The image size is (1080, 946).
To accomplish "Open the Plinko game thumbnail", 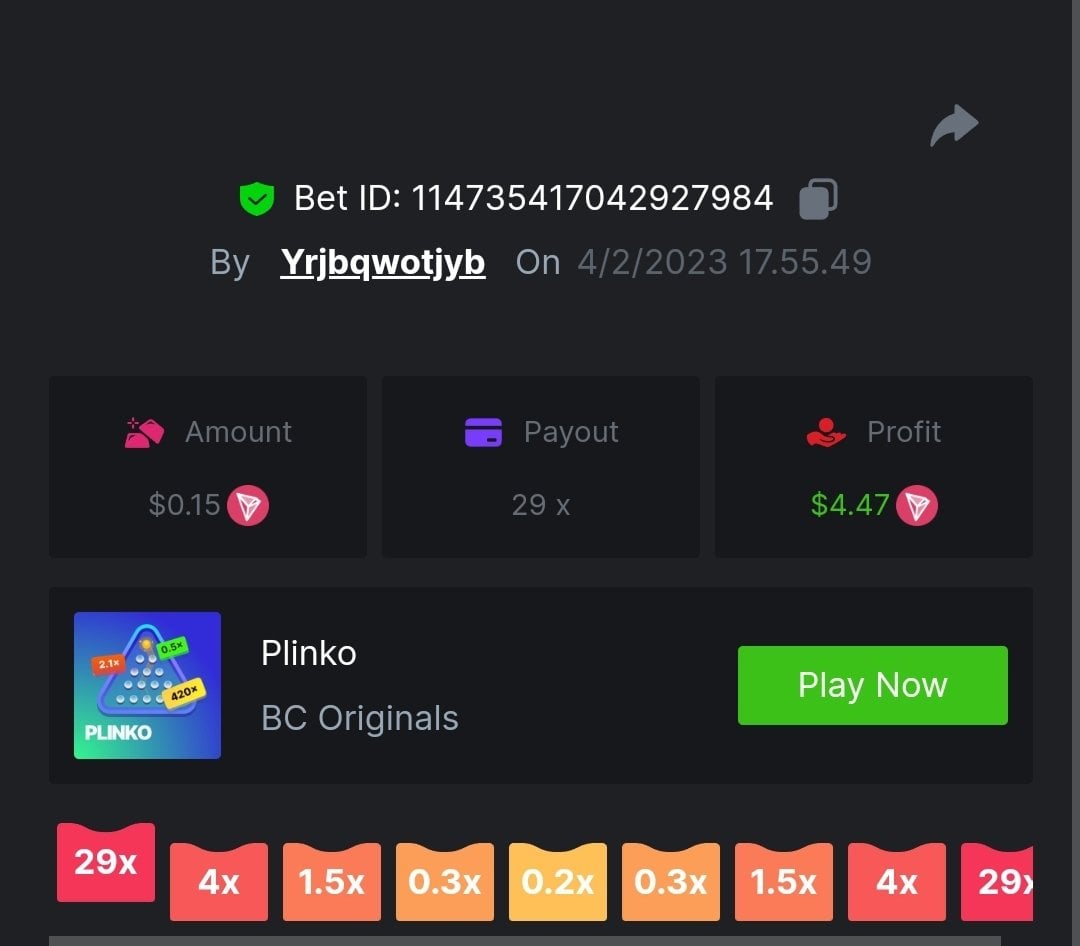I will (147, 685).
